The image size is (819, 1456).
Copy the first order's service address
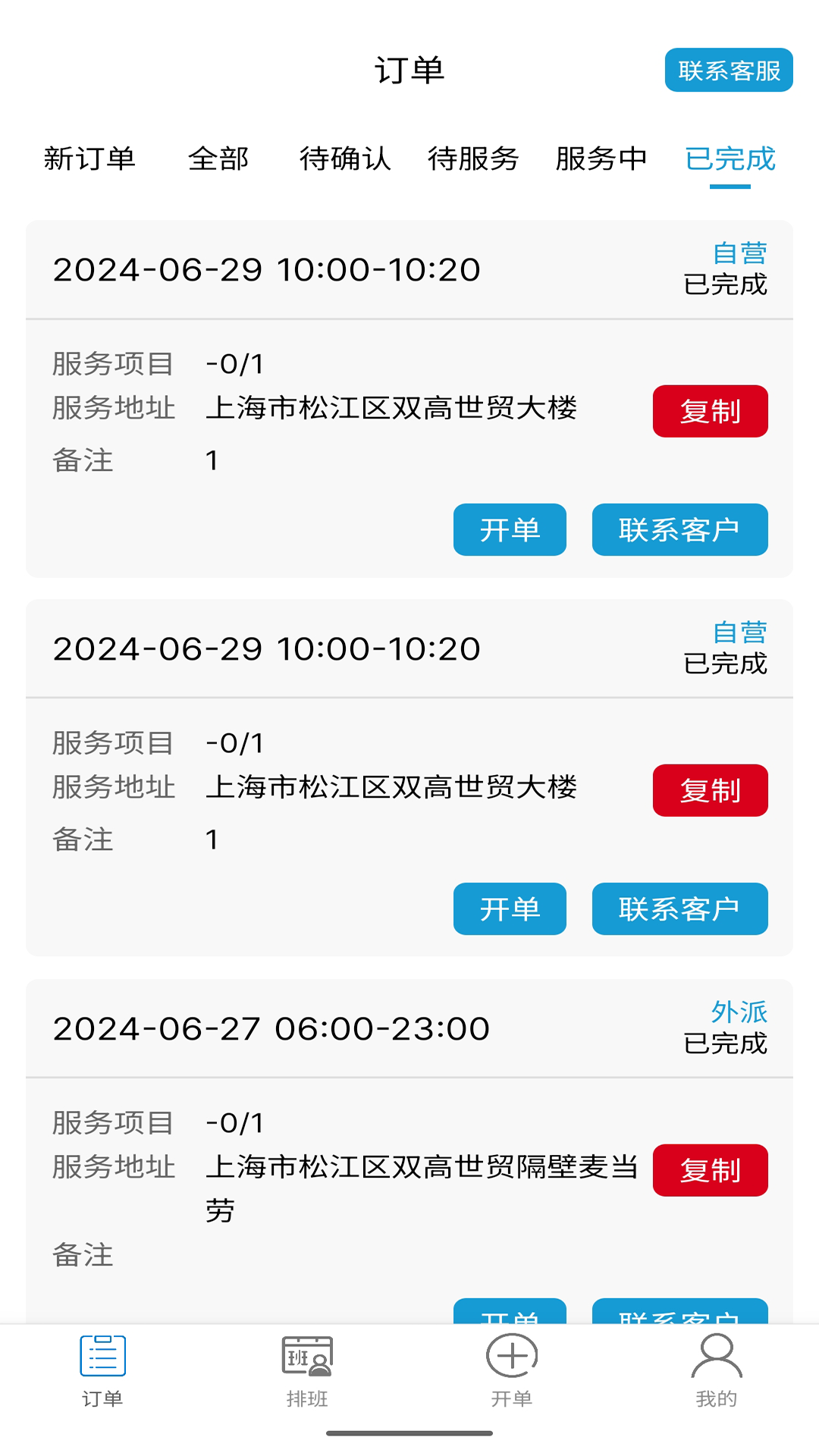pos(710,411)
